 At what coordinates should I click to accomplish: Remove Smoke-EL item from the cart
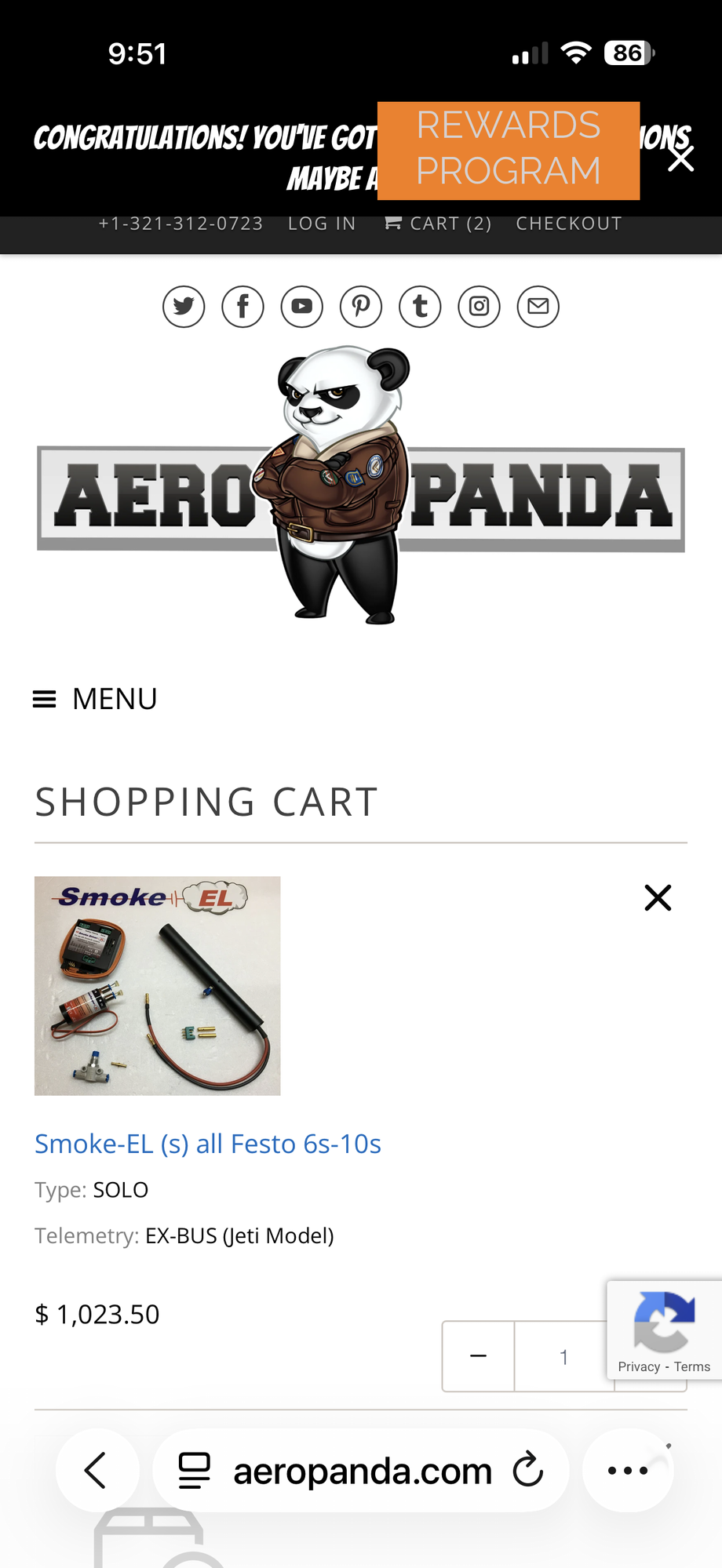(x=658, y=897)
